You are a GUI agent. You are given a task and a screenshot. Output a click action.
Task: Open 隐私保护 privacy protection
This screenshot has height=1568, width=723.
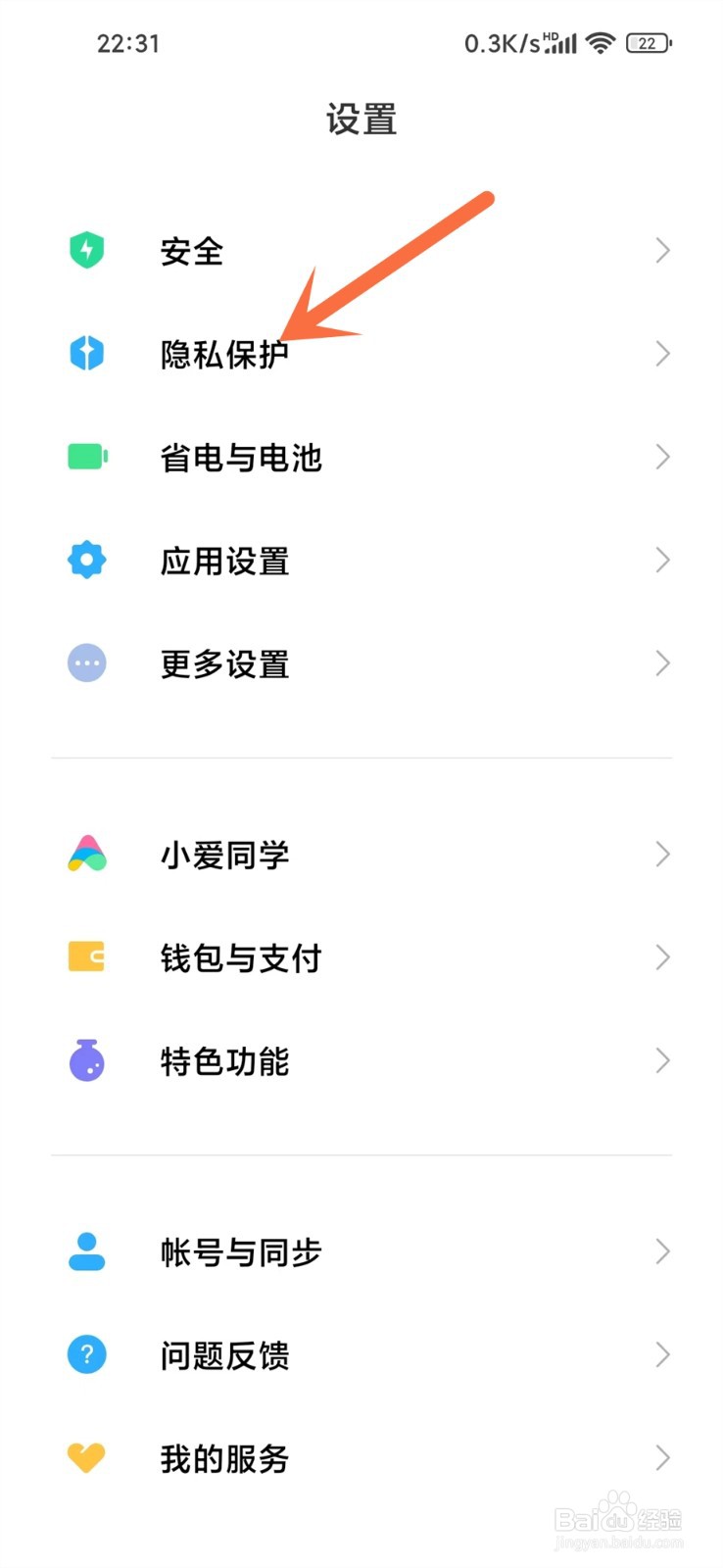pos(361,354)
